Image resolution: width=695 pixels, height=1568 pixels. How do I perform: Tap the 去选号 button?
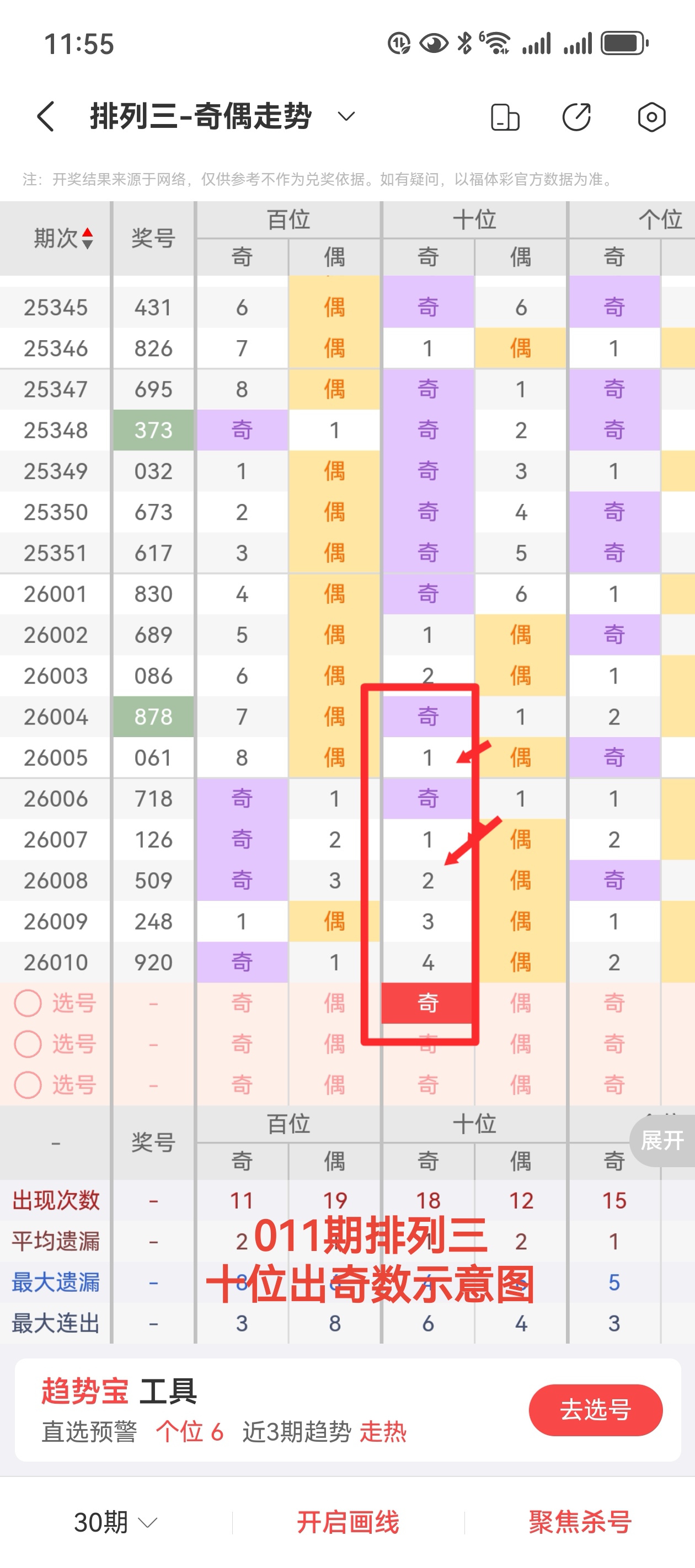click(x=595, y=1410)
